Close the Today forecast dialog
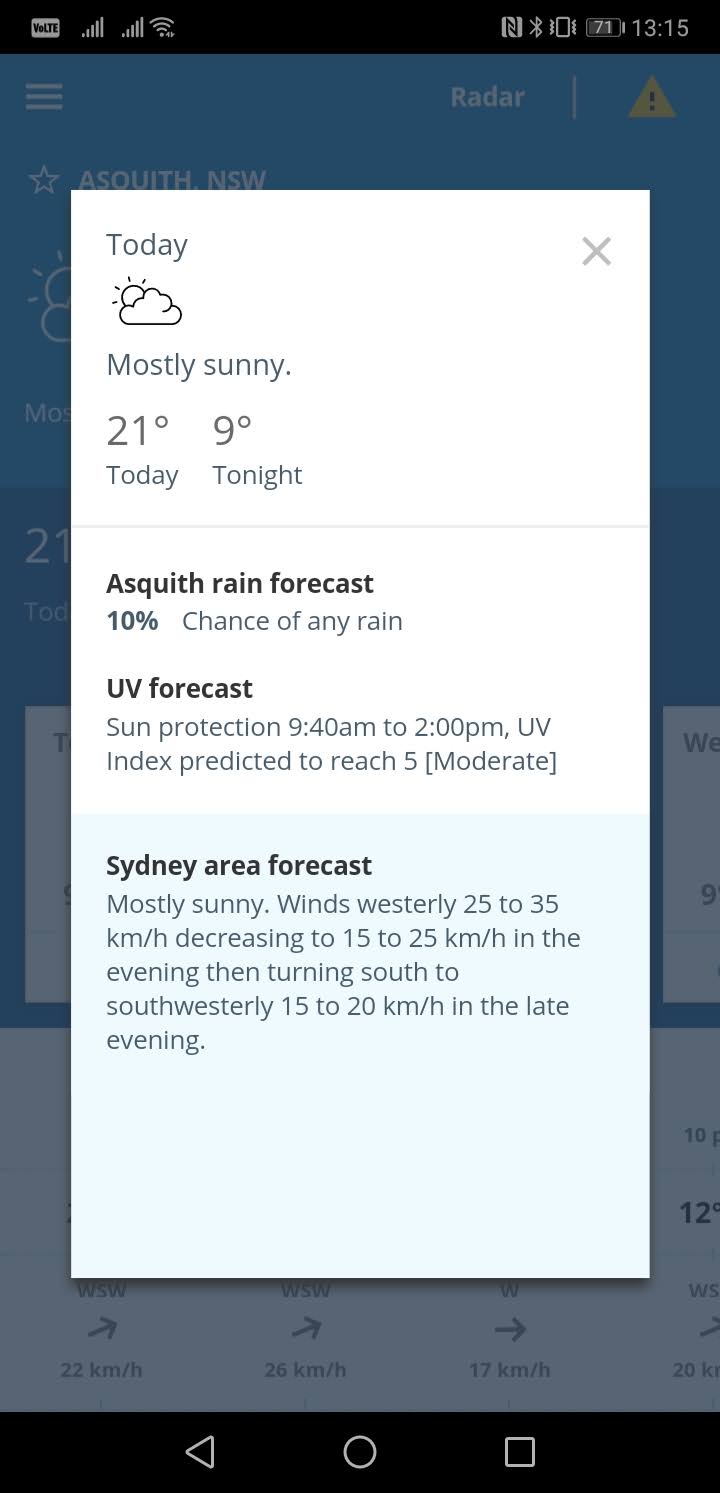 596,251
